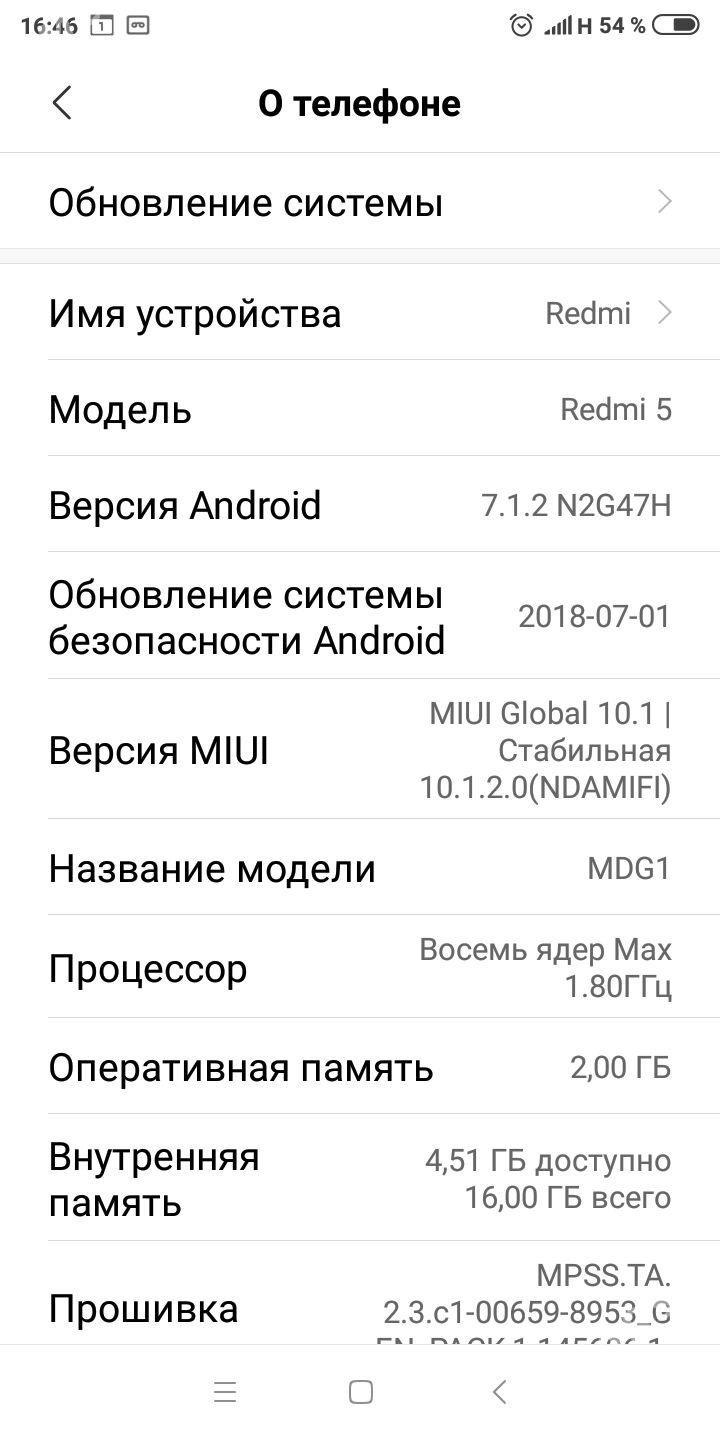
Task: Tap the Оперативная память row
Action: coord(360,1067)
